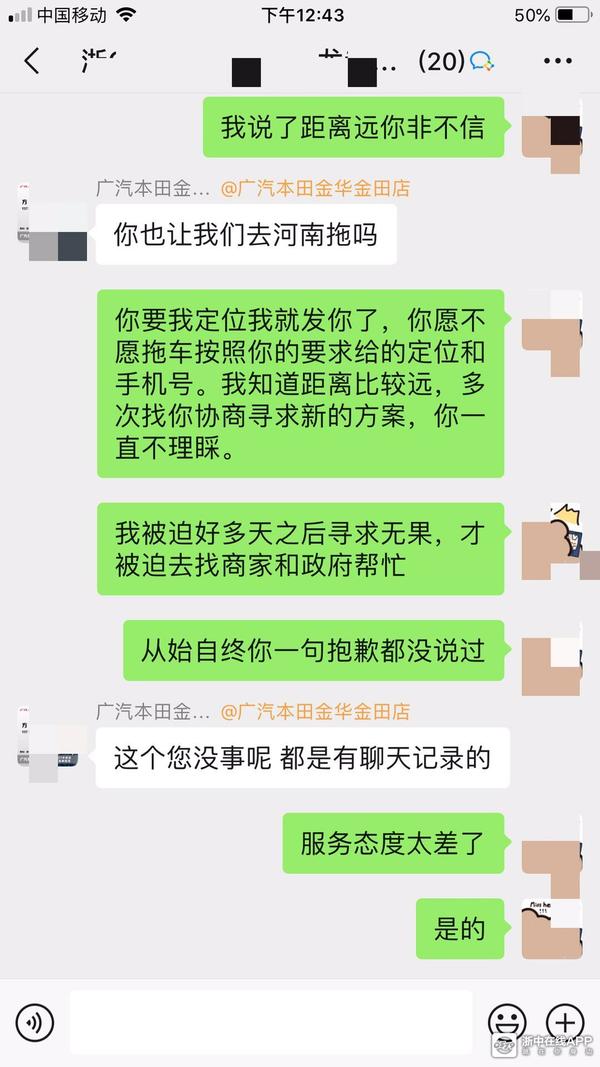The width and height of the screenshot is (600, 1067).
Task: Open the plus attachments menu
Action: (566, 1022)
